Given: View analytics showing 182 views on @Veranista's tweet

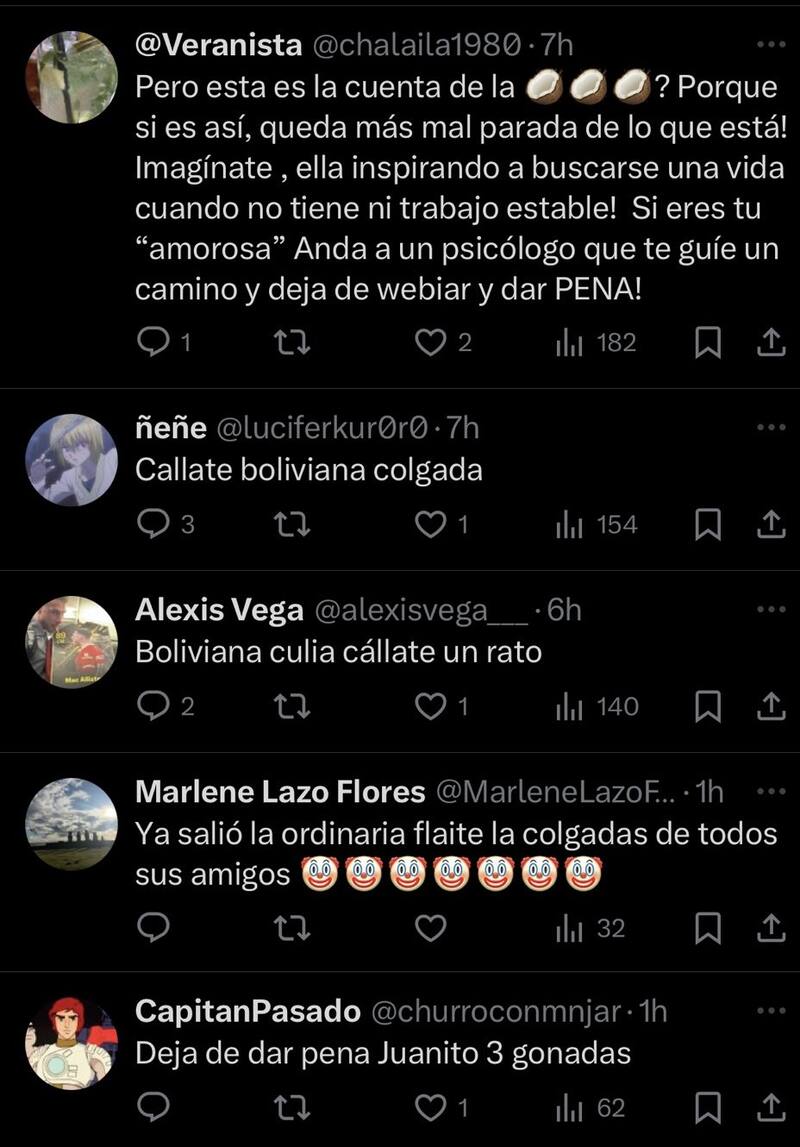Looking at the screenshot, I should 570,342.
